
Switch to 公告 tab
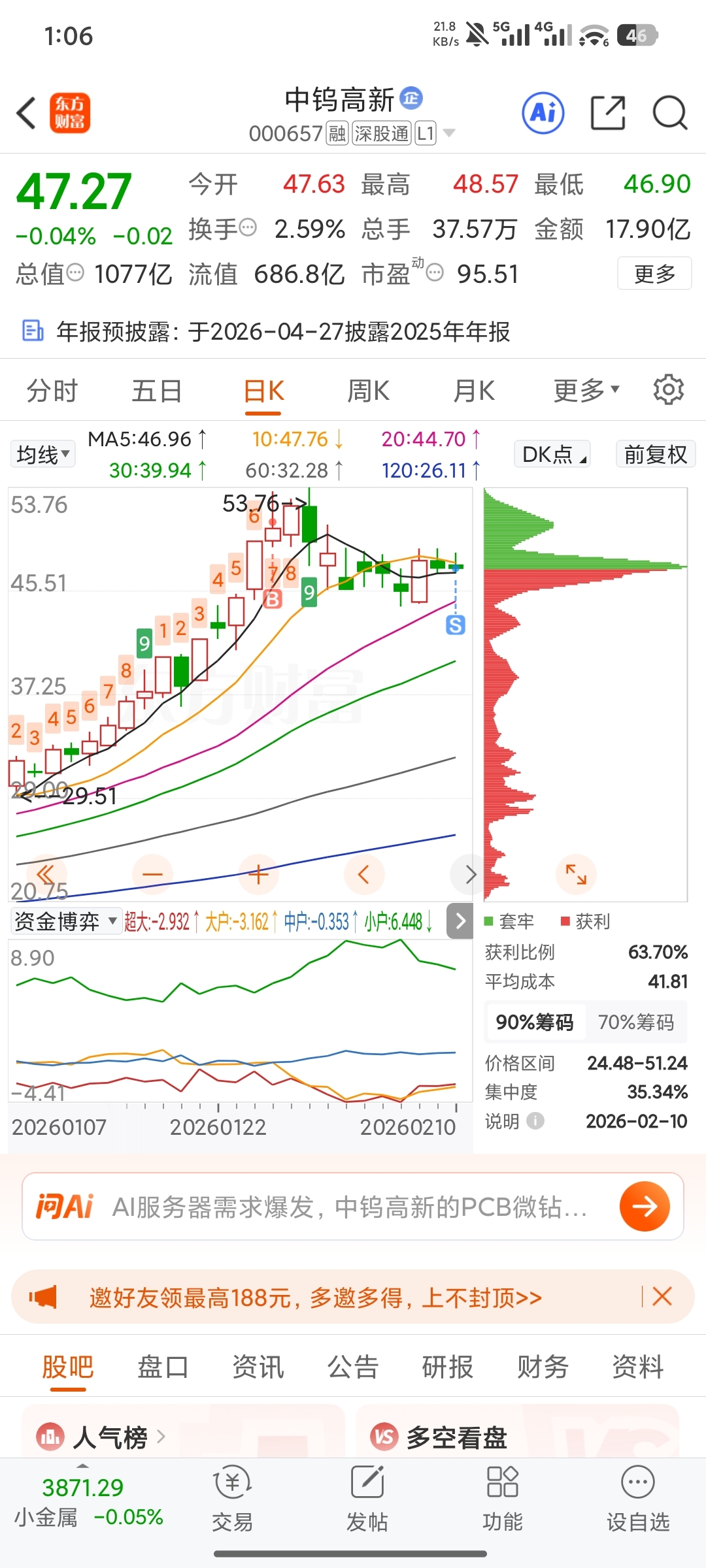click(x=353, y=1367)
